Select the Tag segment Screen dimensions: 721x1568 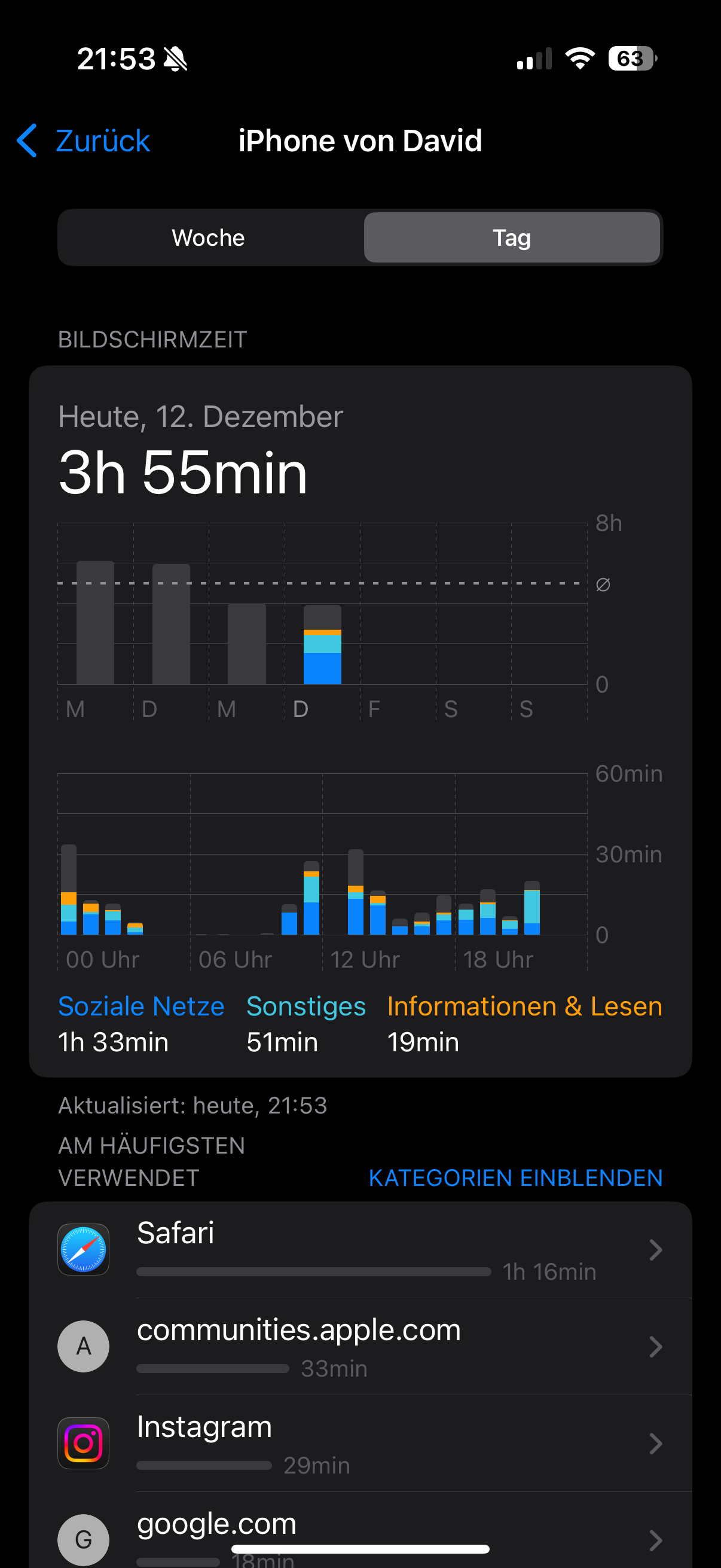click(511, 238)
